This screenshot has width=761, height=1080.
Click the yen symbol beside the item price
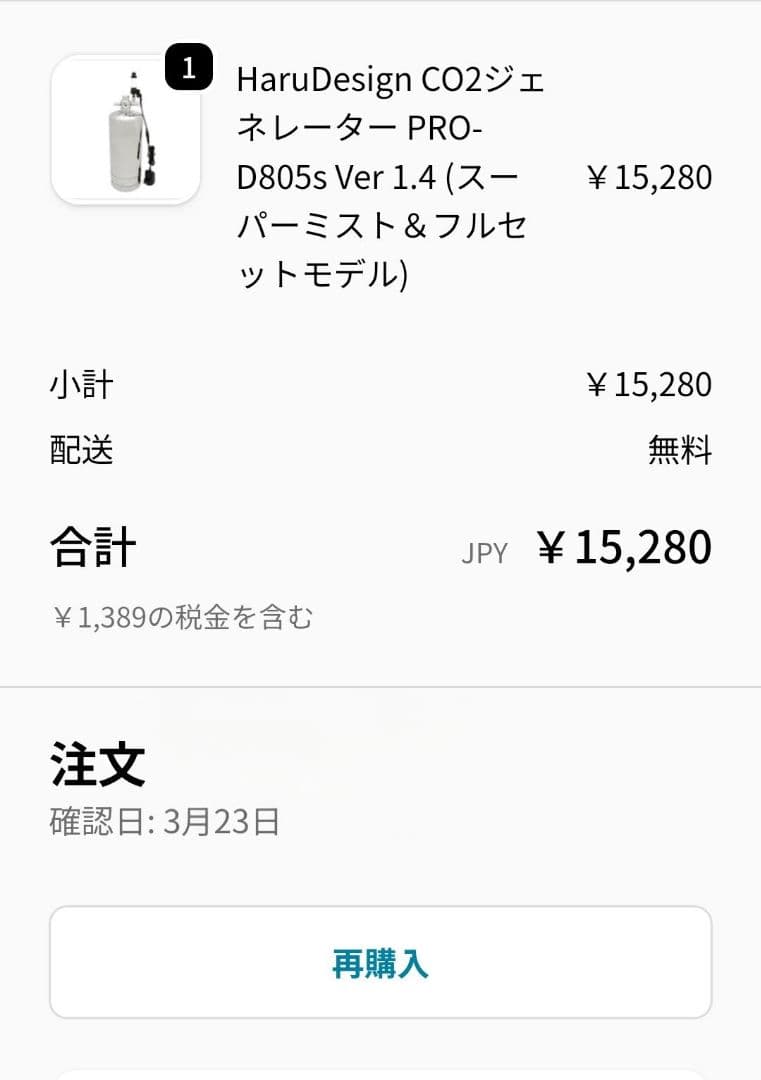(598, 177)
